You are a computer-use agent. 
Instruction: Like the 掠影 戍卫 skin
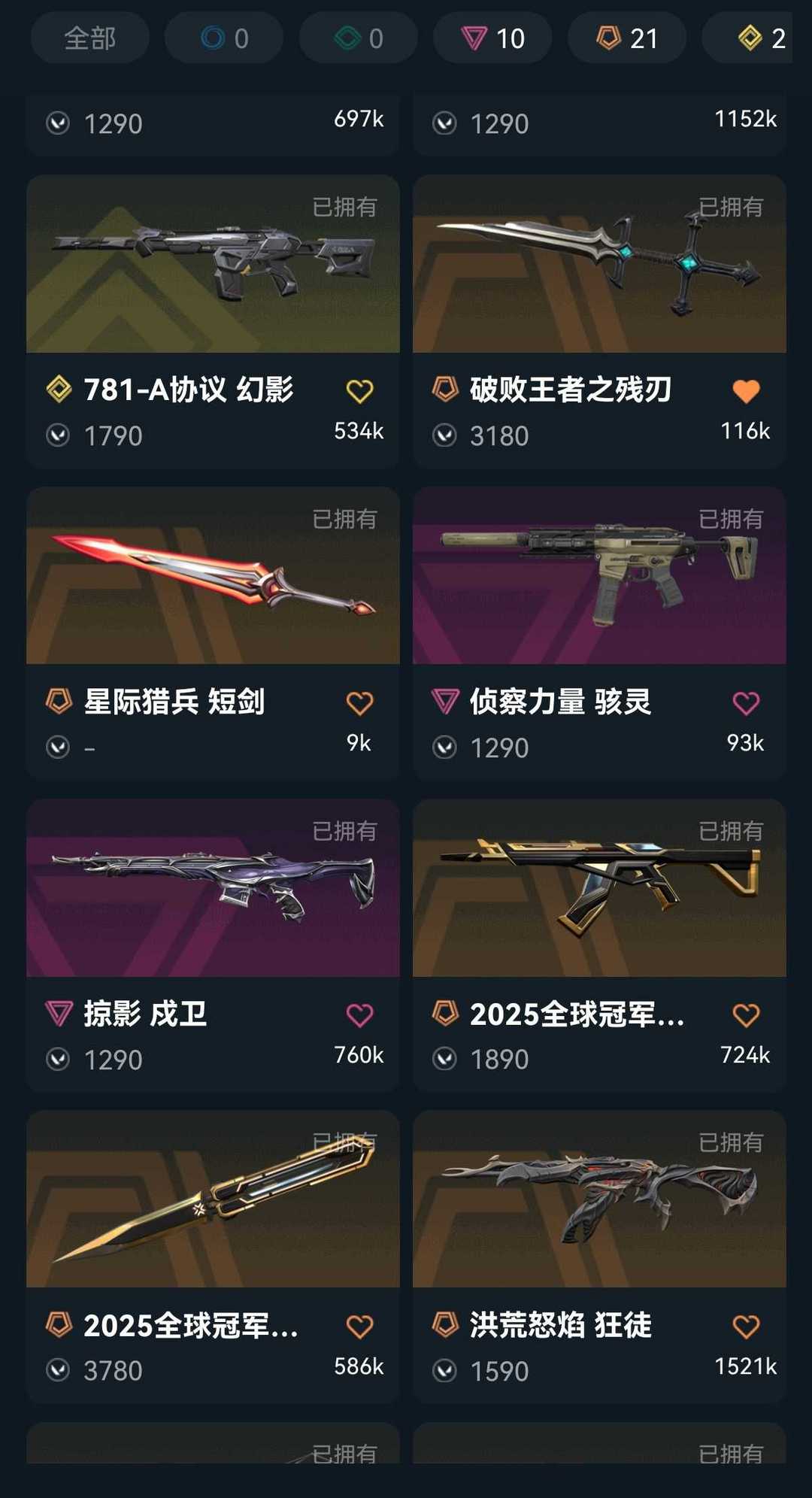click(x=359, y=1015)
